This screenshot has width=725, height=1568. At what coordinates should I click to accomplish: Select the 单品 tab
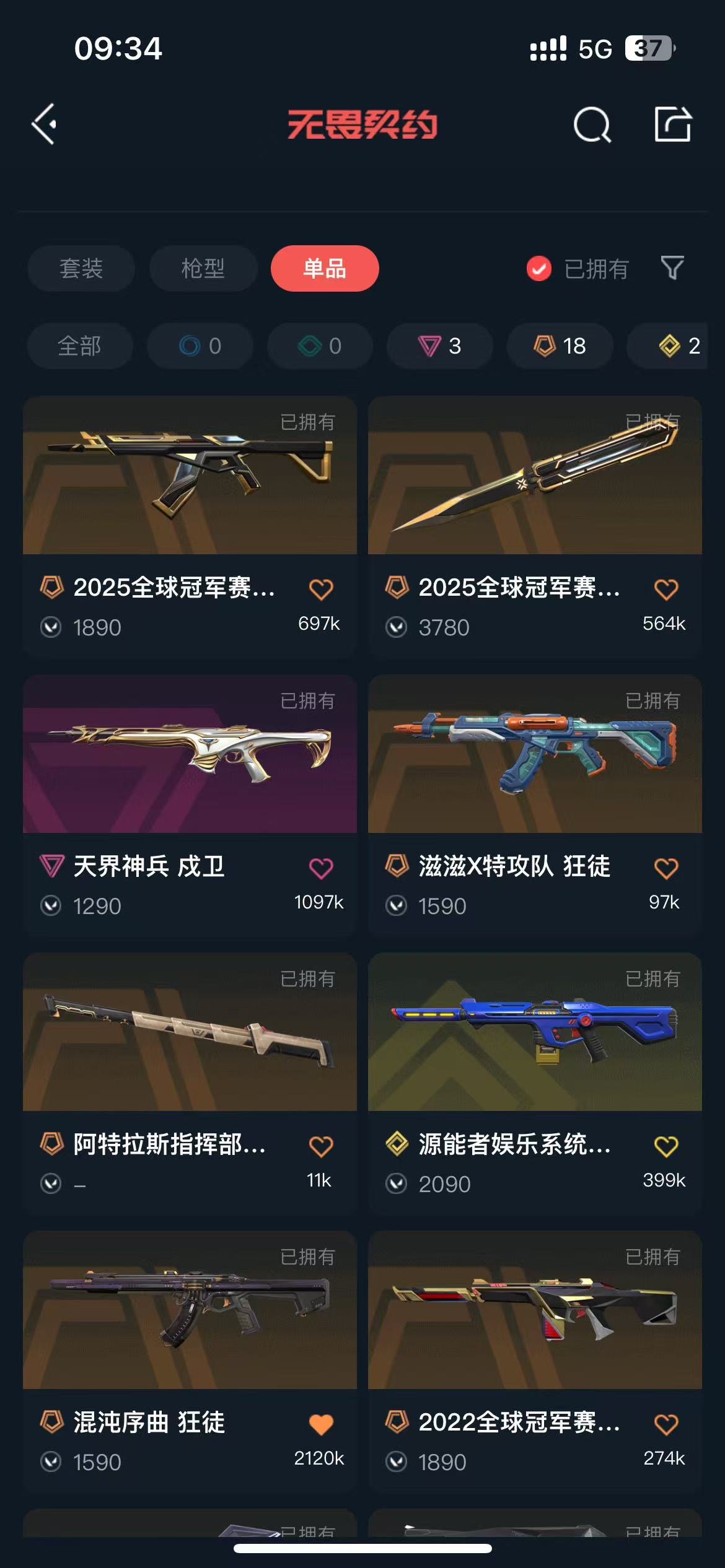pyautogui.click(x=325, y=269)
